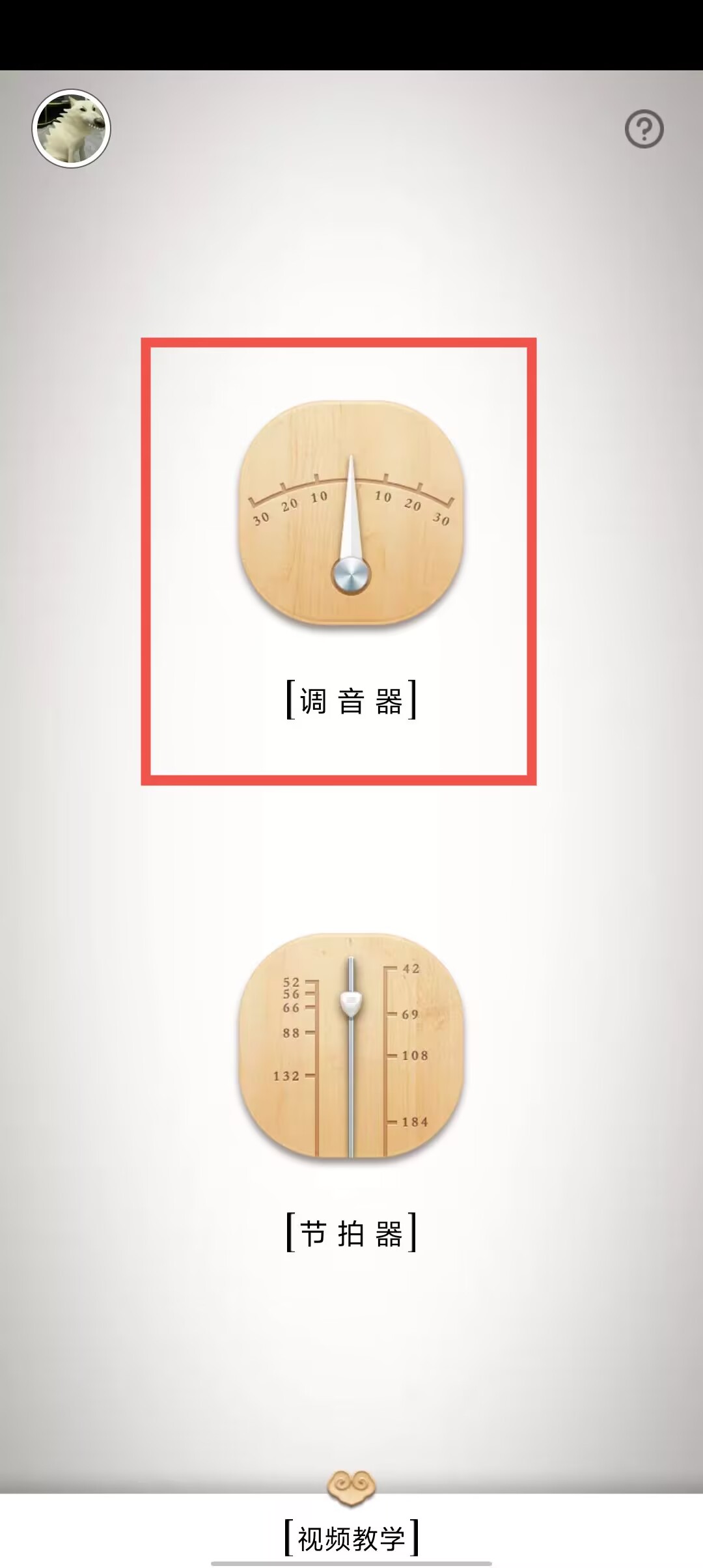Launch the 节拍器 metronome tool
Viewport: 703px width, 1568px height.
351,1046
